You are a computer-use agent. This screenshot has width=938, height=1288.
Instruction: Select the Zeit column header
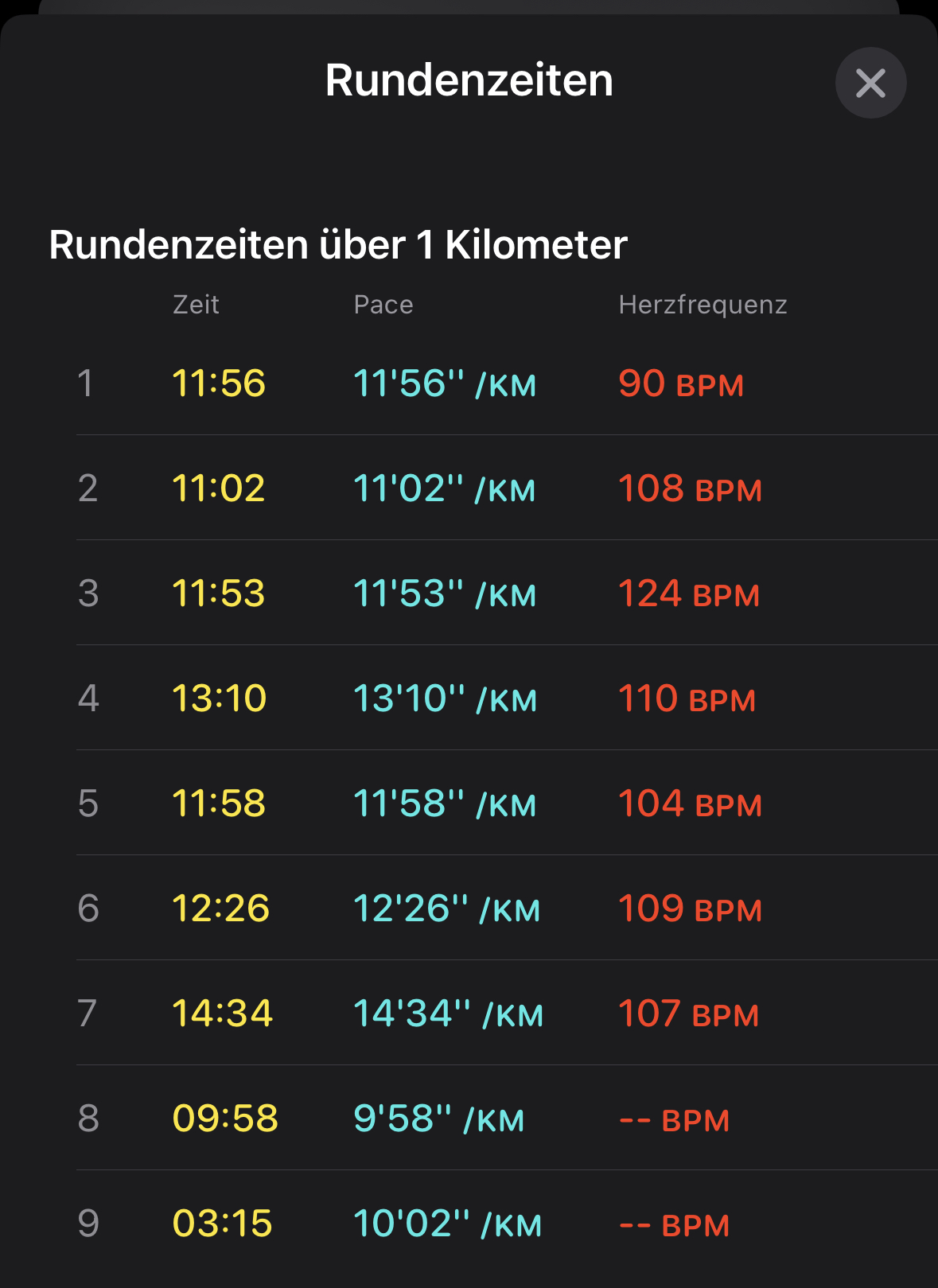click(x=196, y=304)
